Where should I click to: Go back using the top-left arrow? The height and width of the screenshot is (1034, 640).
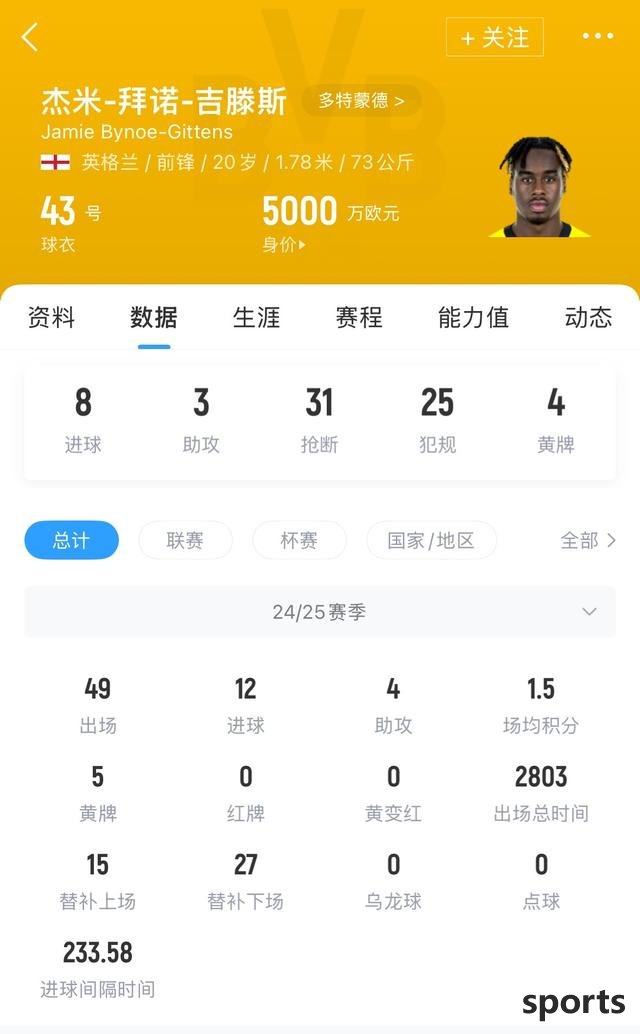(x=30, y=38)
